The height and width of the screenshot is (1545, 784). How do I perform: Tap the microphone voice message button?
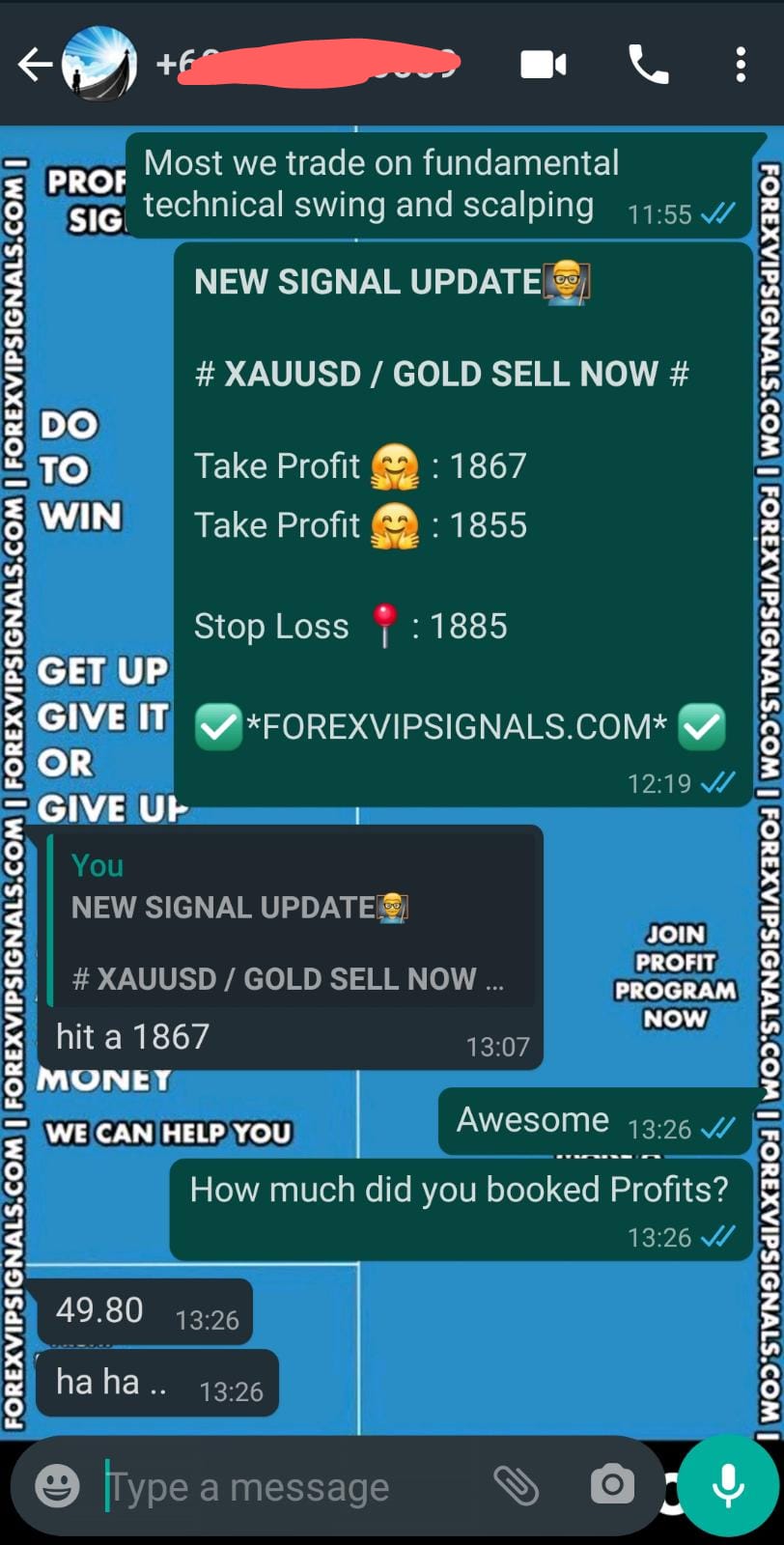[x=728, y=1486]
